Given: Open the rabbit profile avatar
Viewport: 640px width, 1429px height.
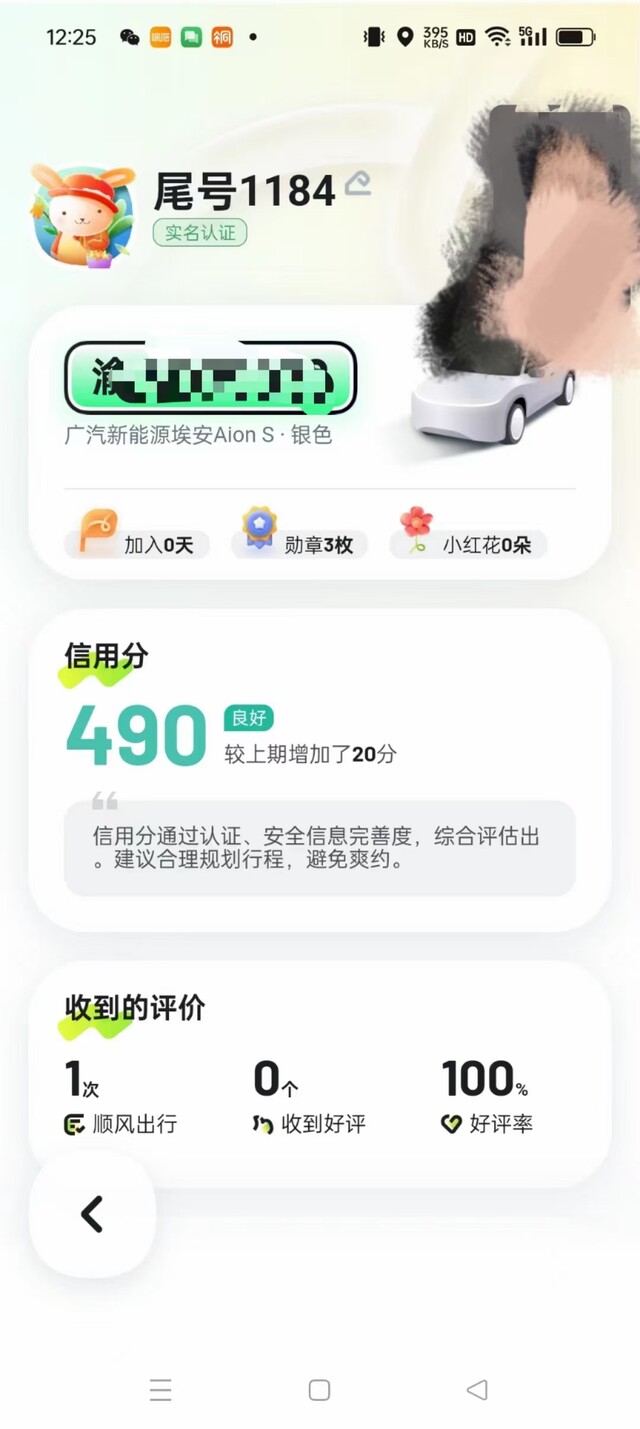Looking at the screenshot, I should 82,217.
